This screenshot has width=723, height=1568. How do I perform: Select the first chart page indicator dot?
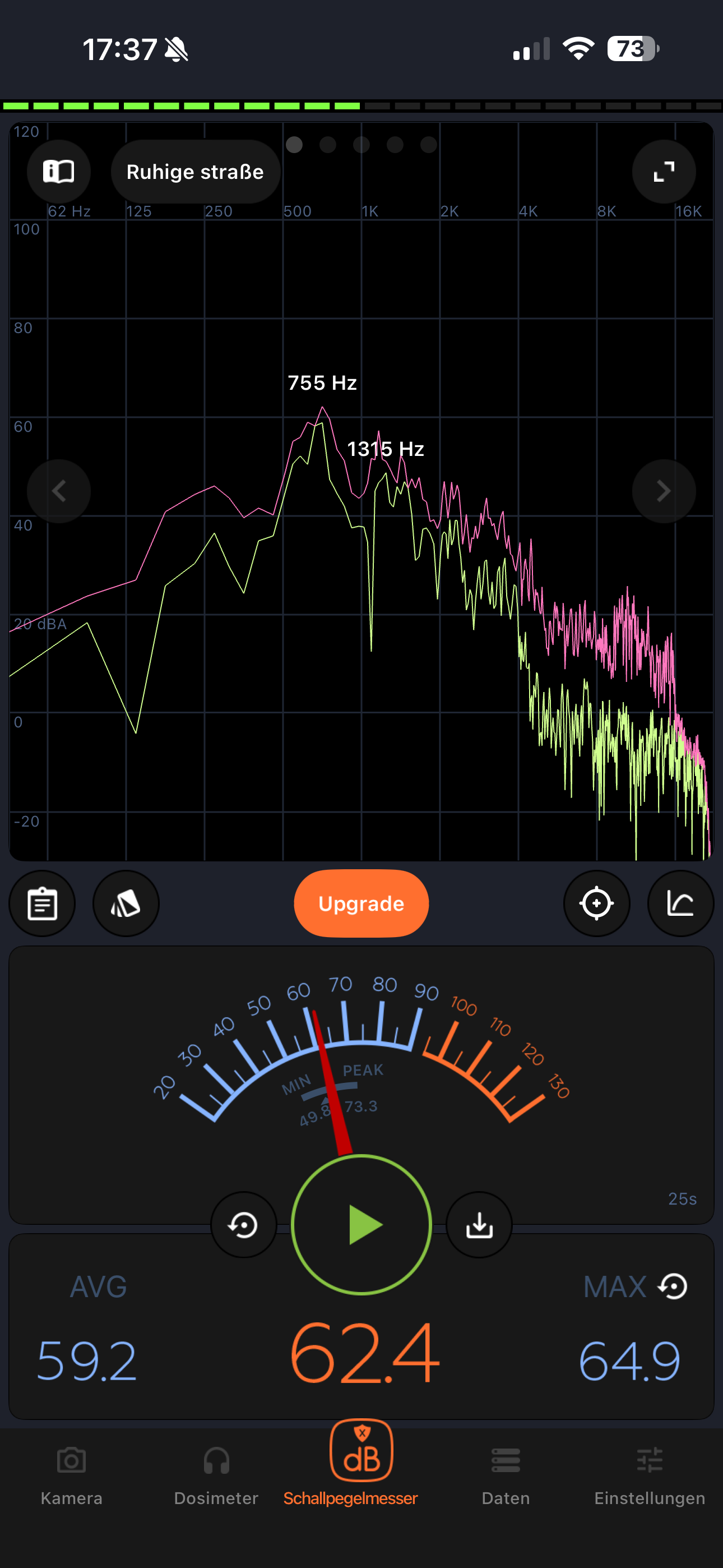[295, 144]
